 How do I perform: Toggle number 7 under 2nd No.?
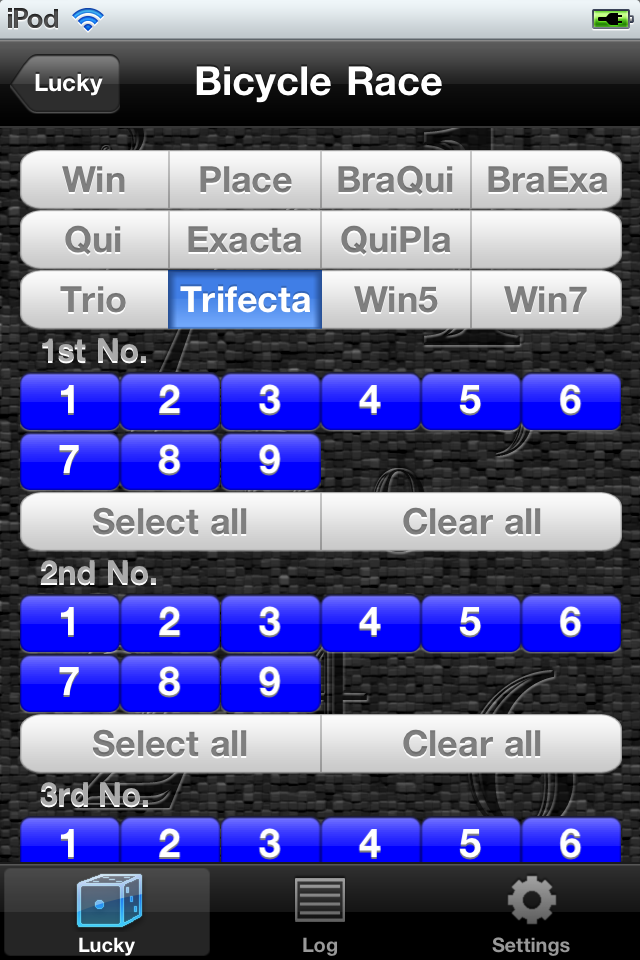click(x=69, y=683)
